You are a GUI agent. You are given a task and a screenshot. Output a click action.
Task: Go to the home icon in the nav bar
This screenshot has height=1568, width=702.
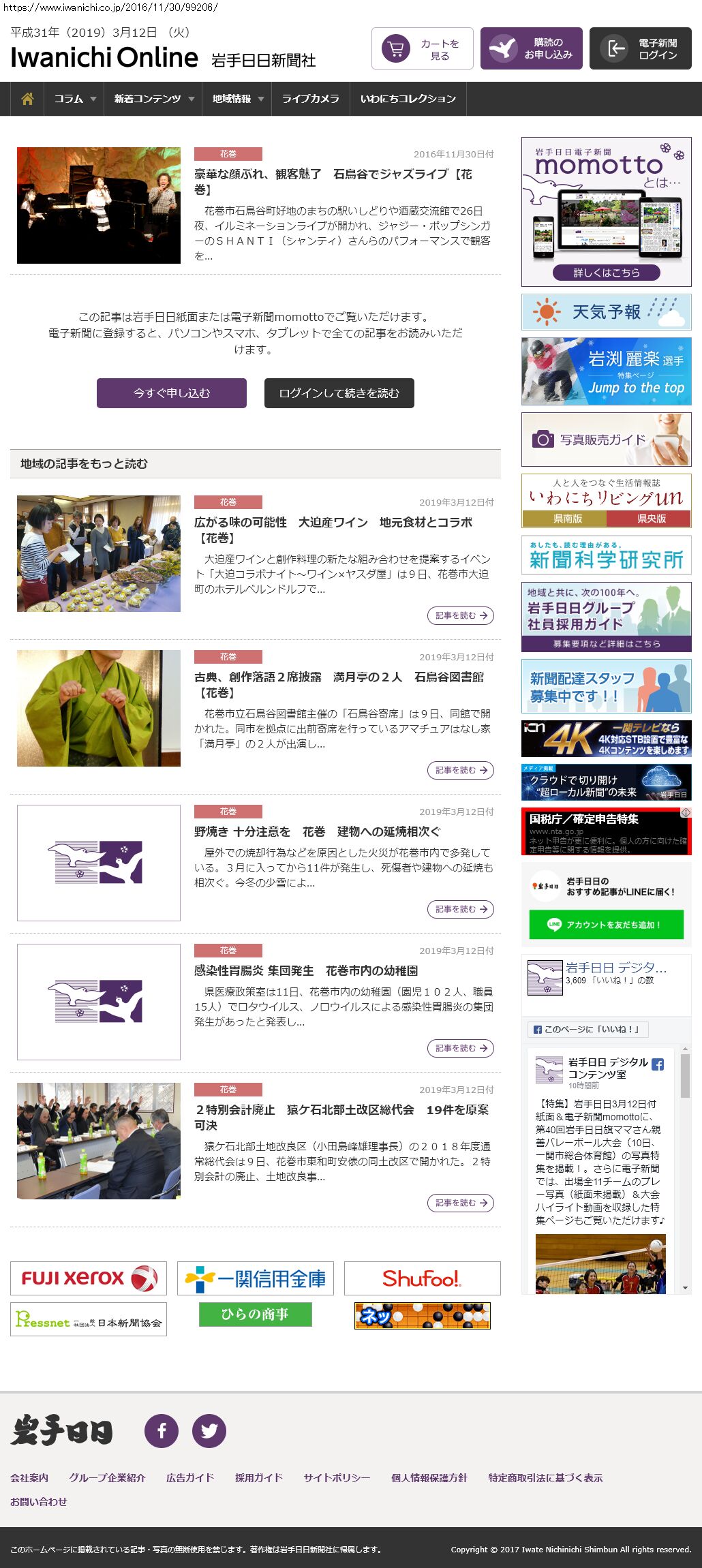(27, 99)
